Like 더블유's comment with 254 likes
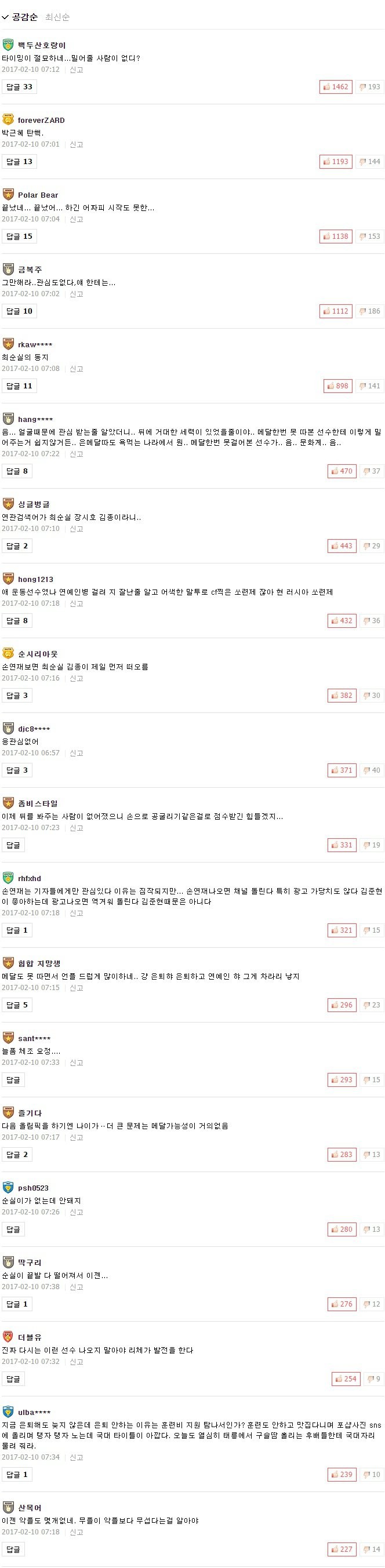 coord(346,1378)
